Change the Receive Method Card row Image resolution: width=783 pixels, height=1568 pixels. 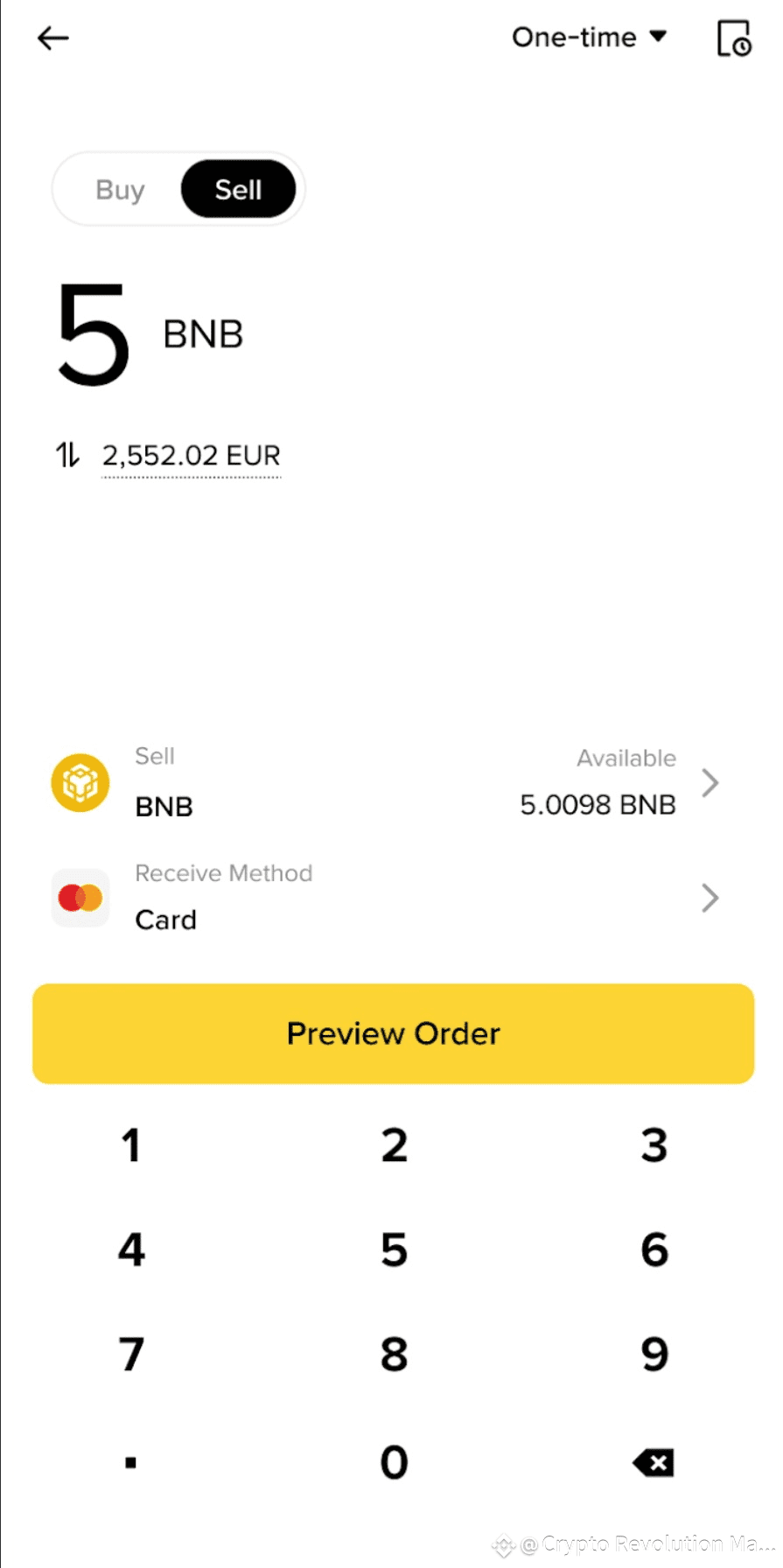tap(386, 897)
